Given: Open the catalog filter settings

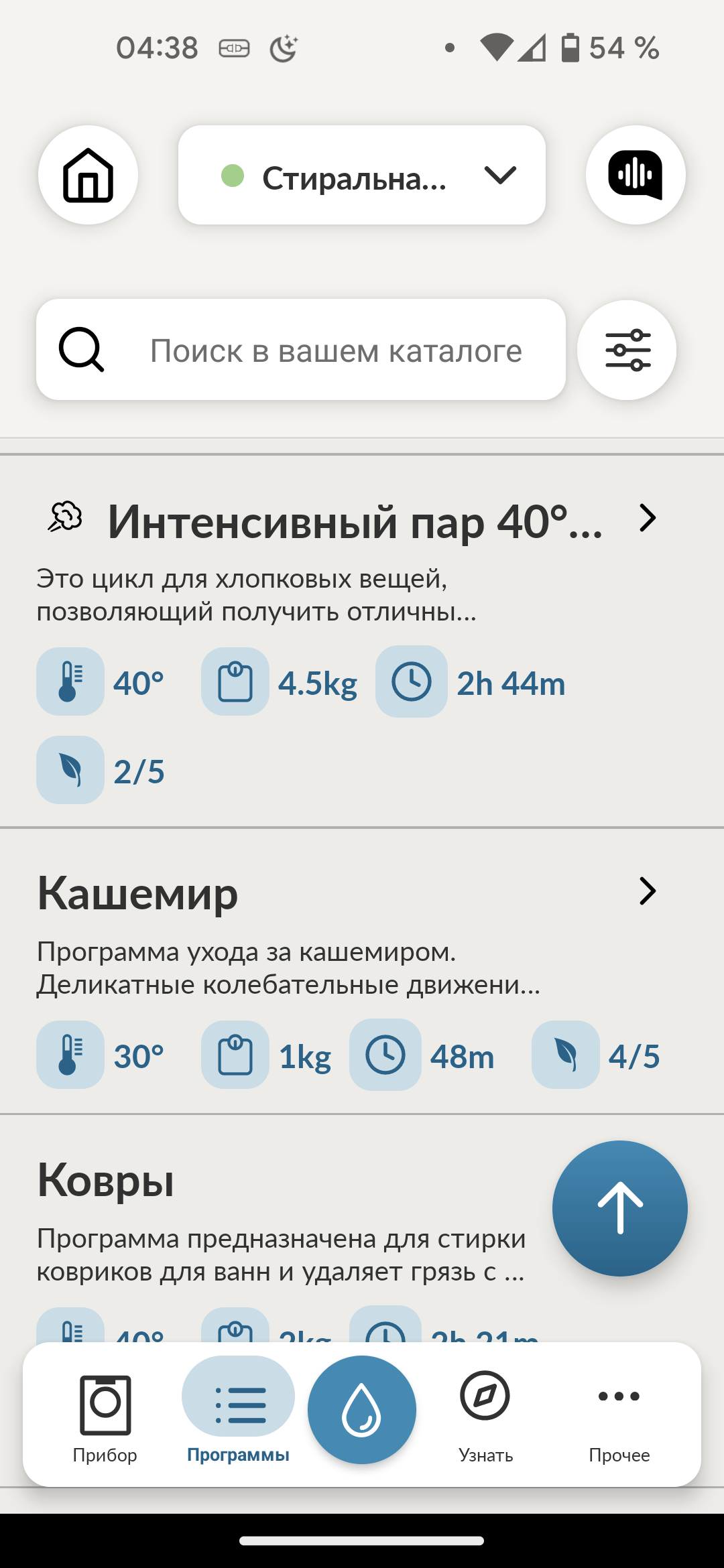Looking at the screenshot, I should point(627,350).
